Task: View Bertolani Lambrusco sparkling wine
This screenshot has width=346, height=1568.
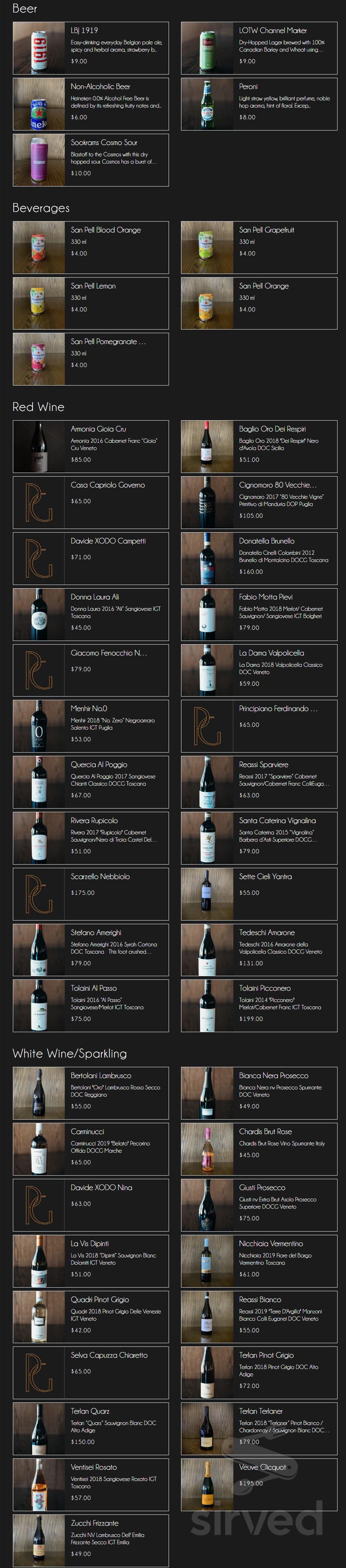Action: [x=91, y=1093]
